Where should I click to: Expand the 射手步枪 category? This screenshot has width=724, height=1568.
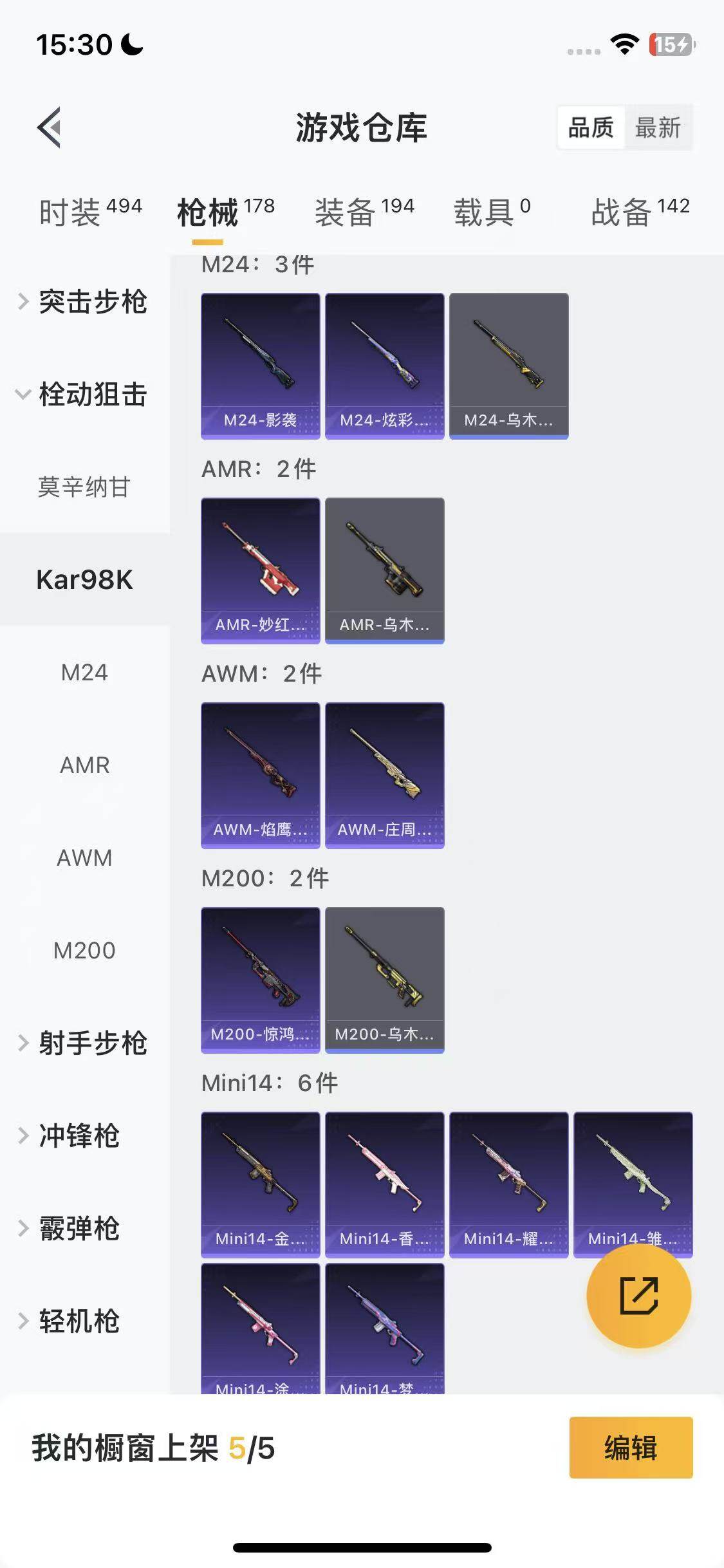[84, 1043]
